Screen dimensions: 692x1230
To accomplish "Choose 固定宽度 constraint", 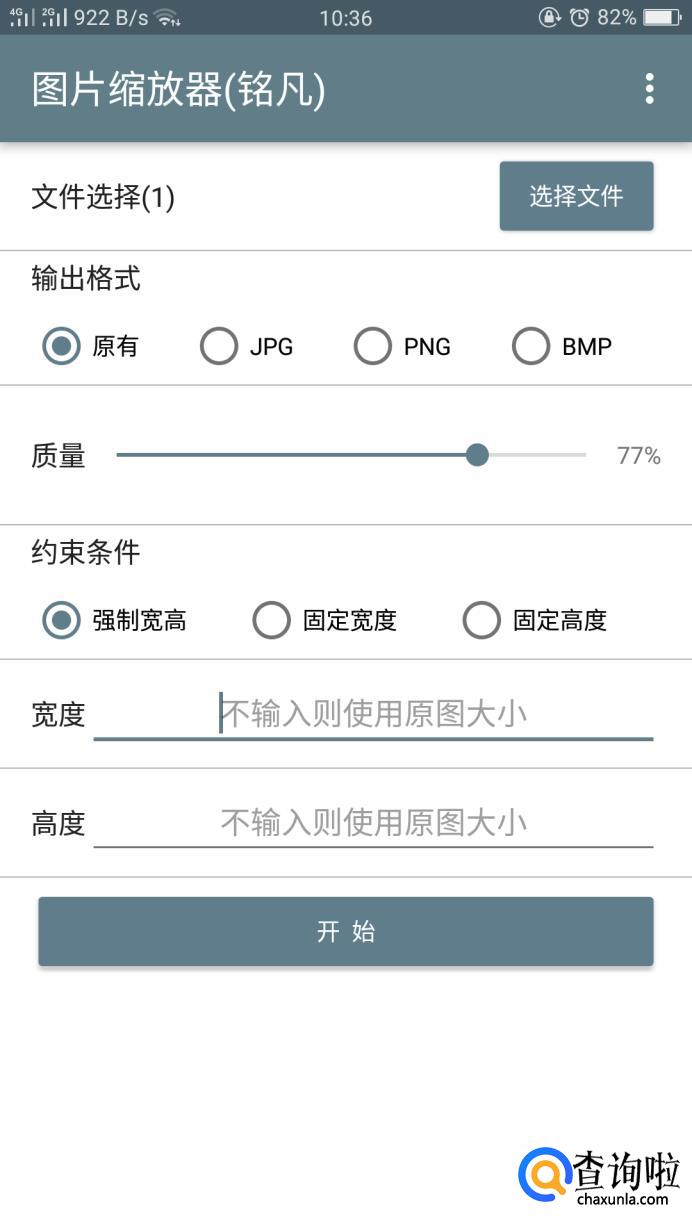I will [272, 620].
